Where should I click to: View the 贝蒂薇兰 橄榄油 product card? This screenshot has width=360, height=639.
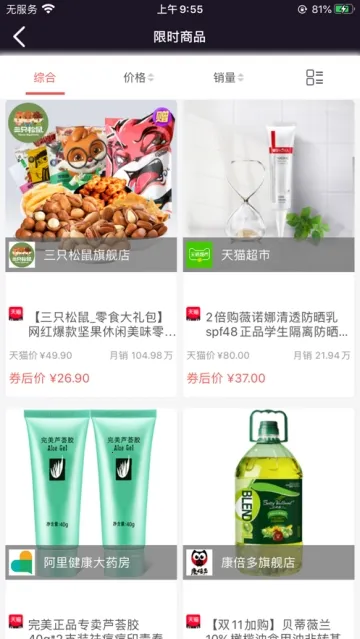coord(269,524)
